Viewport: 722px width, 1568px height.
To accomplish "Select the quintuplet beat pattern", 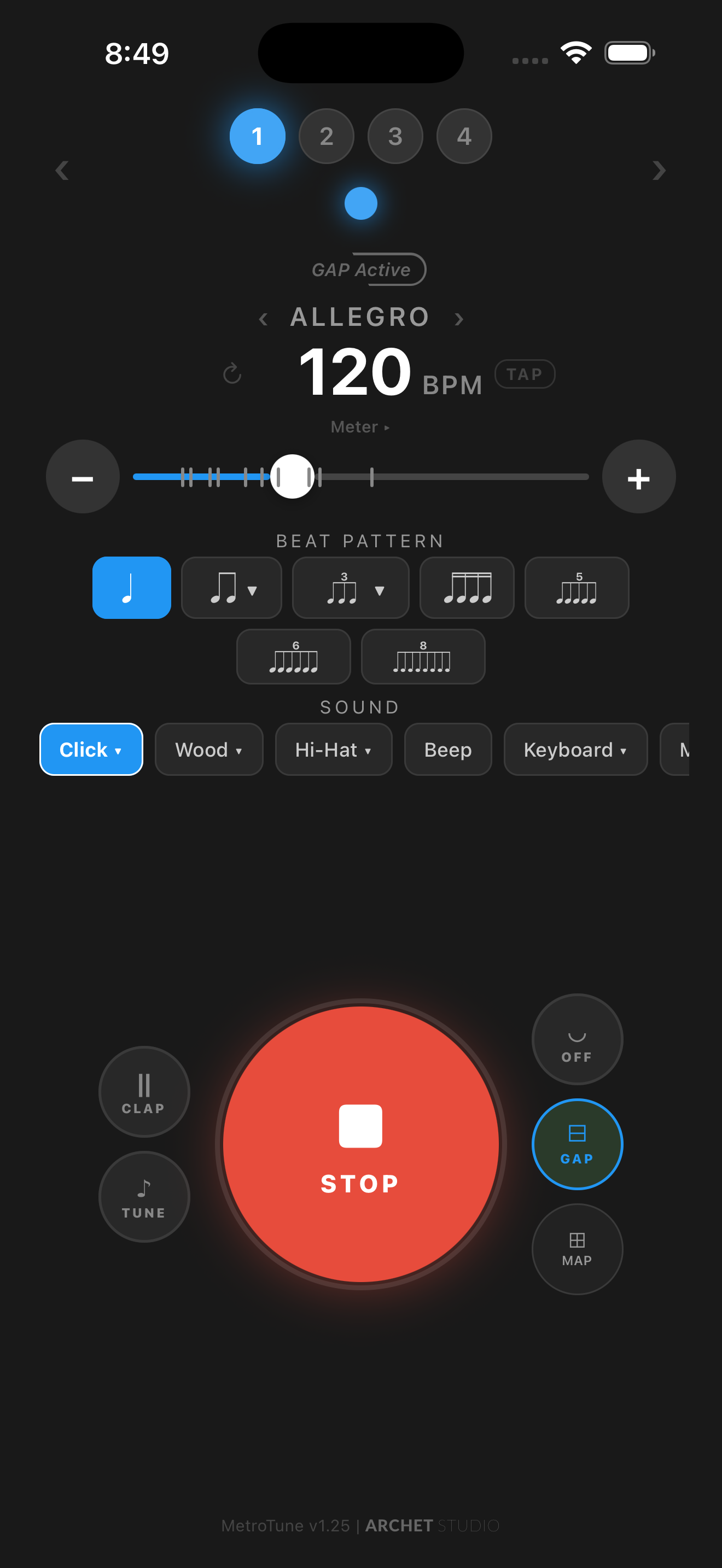I will (x=576, y=587).
